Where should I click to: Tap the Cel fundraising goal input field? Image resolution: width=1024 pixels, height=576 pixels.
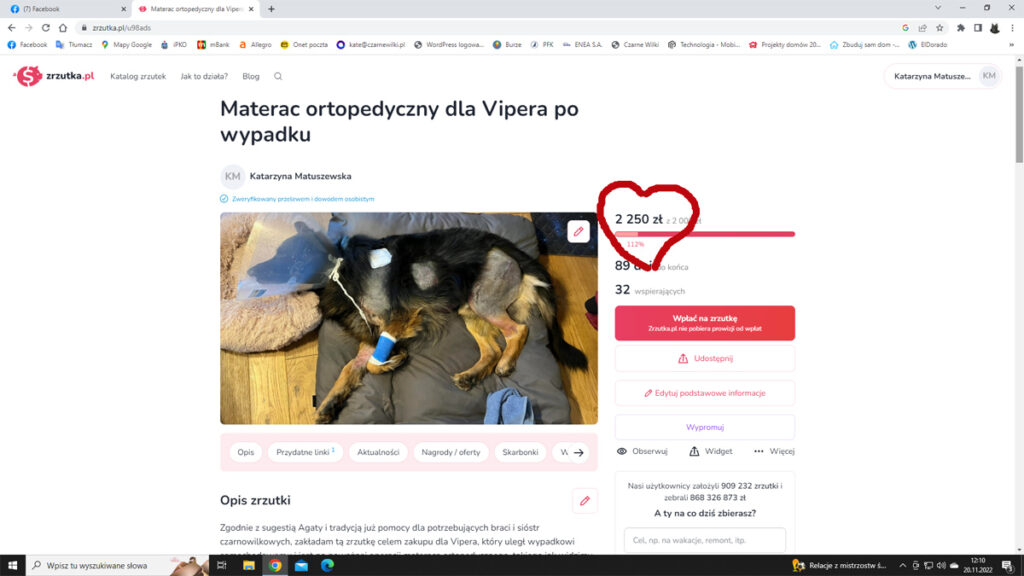coord(705,540)
